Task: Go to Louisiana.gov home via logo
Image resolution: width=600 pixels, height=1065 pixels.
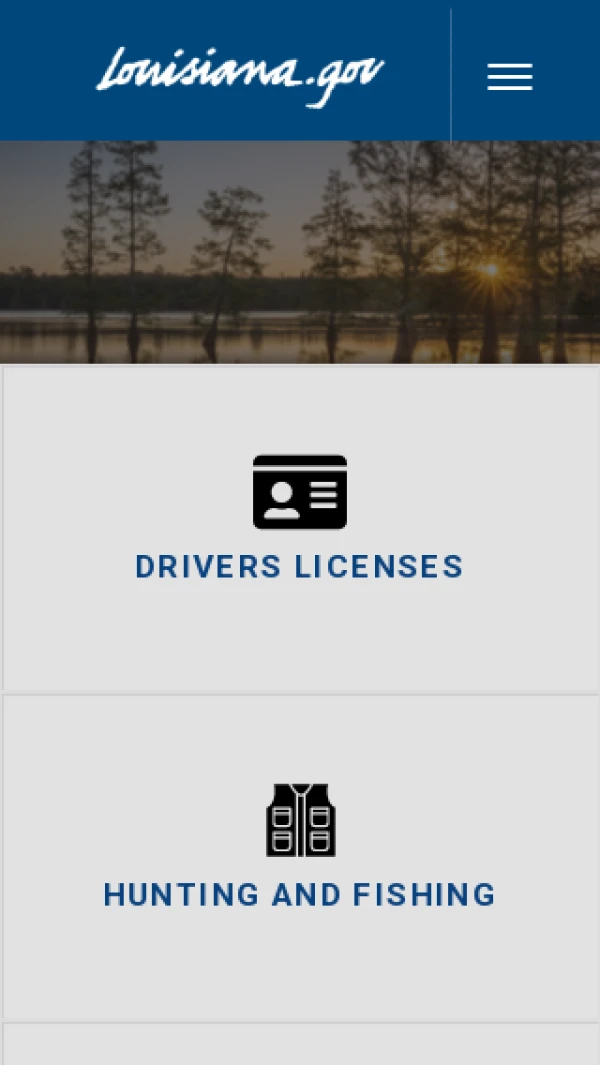Action: point(240,75)
